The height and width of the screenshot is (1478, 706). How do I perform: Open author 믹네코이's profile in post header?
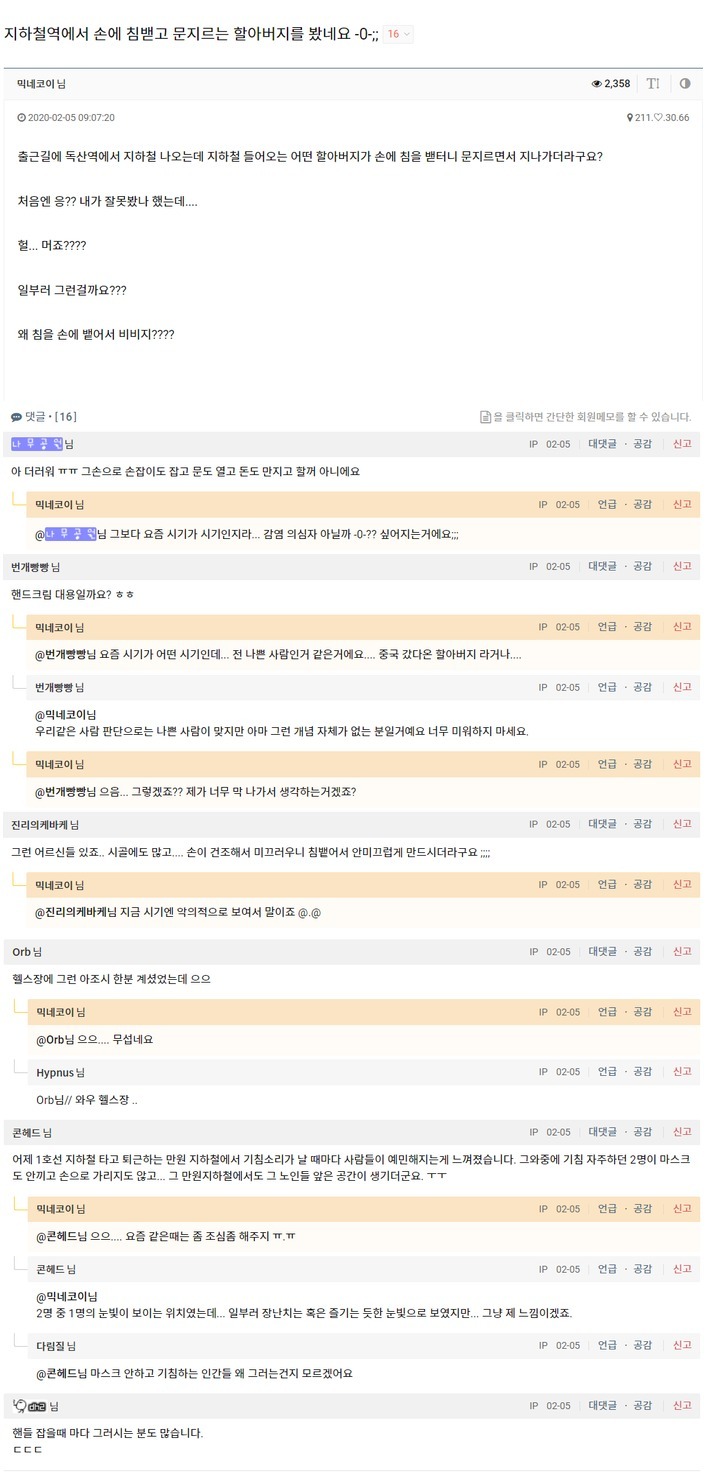click(x=36, y=84)
